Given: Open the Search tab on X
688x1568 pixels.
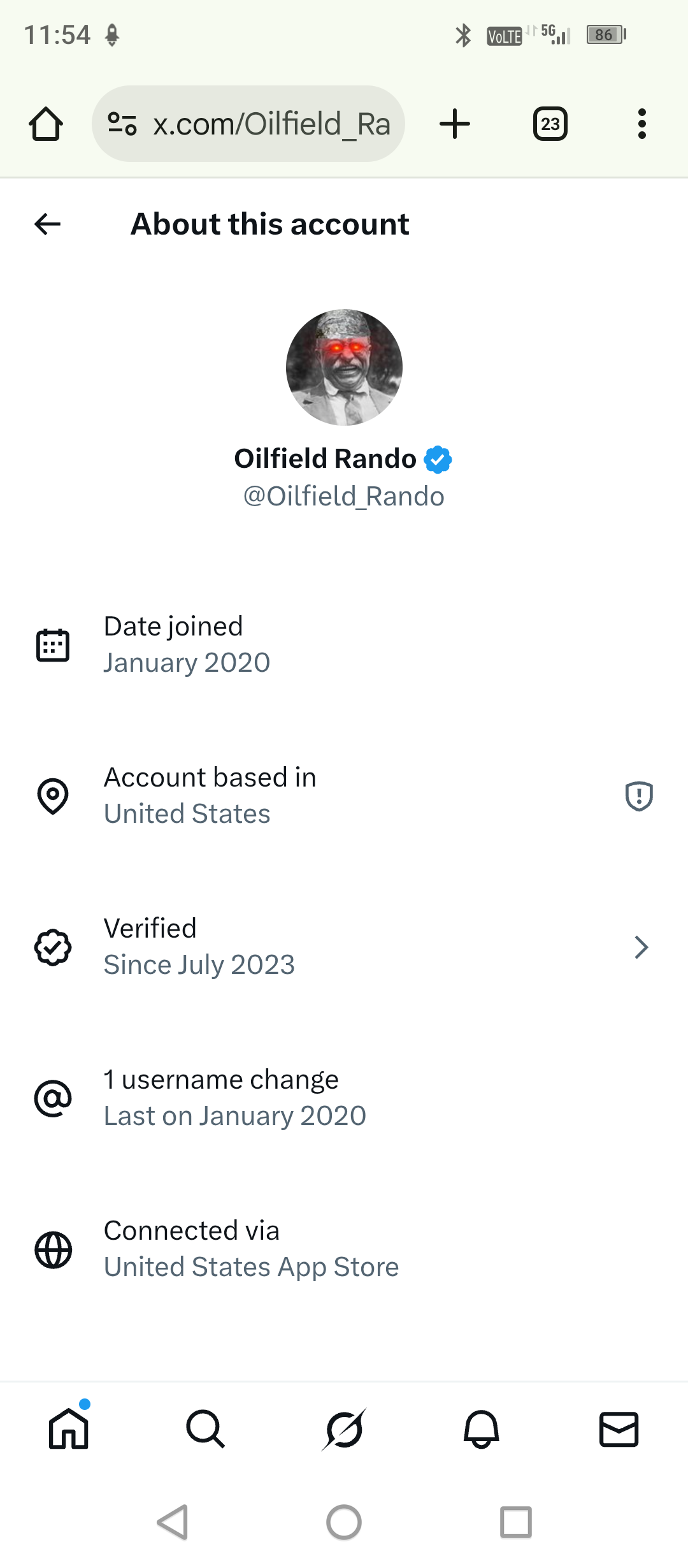Looking at the screenshot, I should 206,1429.
